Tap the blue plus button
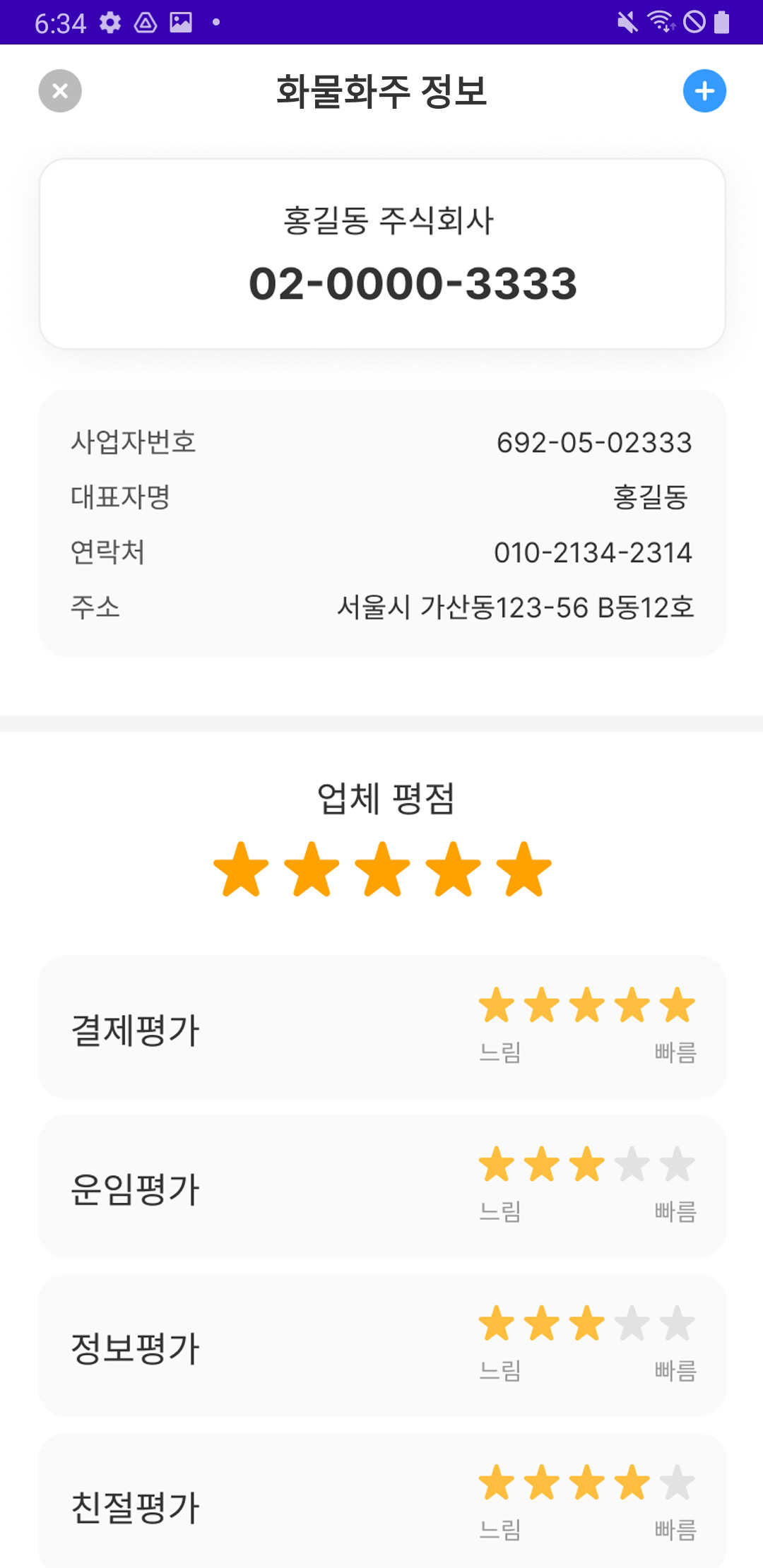763x1568 pixels. pyautogui.click(x=704, y=91)
